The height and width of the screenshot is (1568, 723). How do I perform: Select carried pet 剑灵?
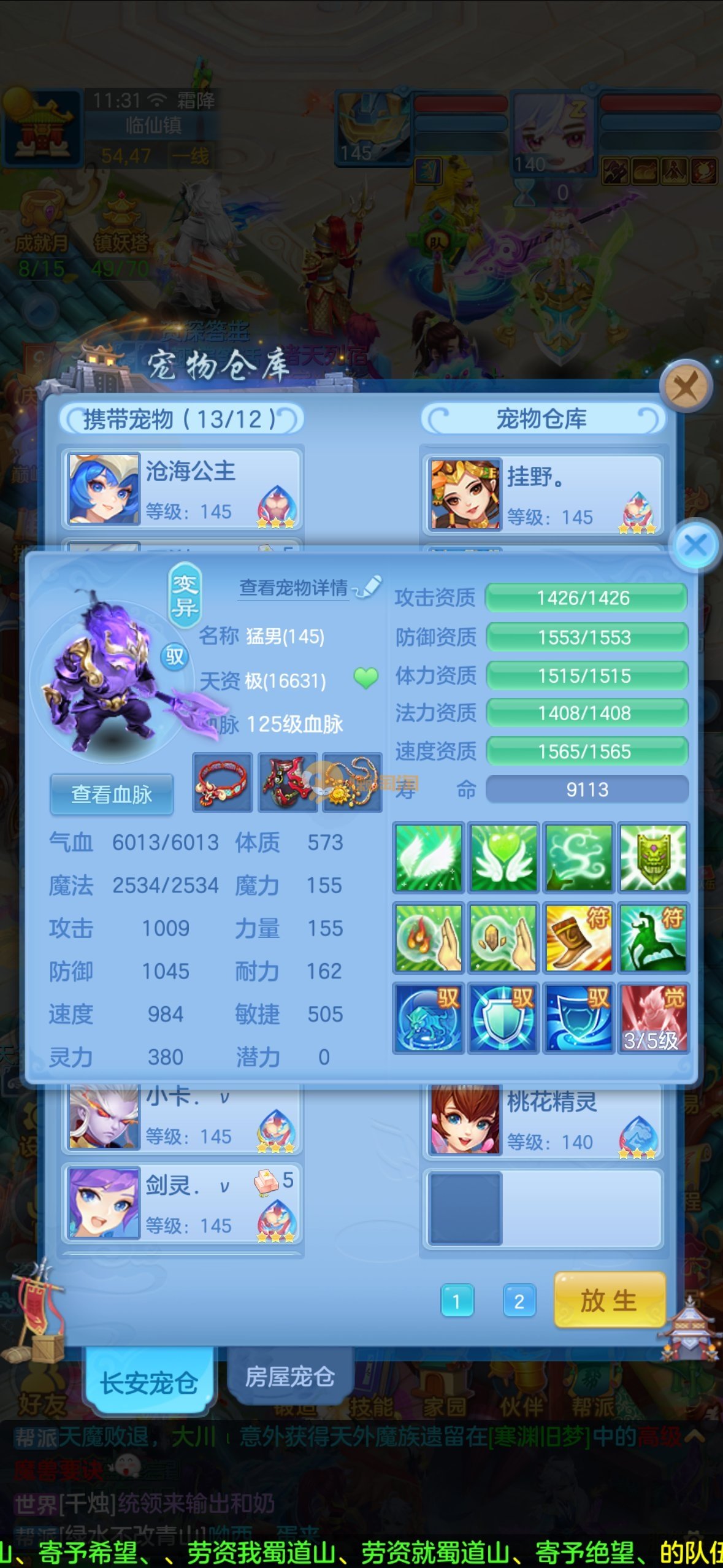(x=182, y=1204)
